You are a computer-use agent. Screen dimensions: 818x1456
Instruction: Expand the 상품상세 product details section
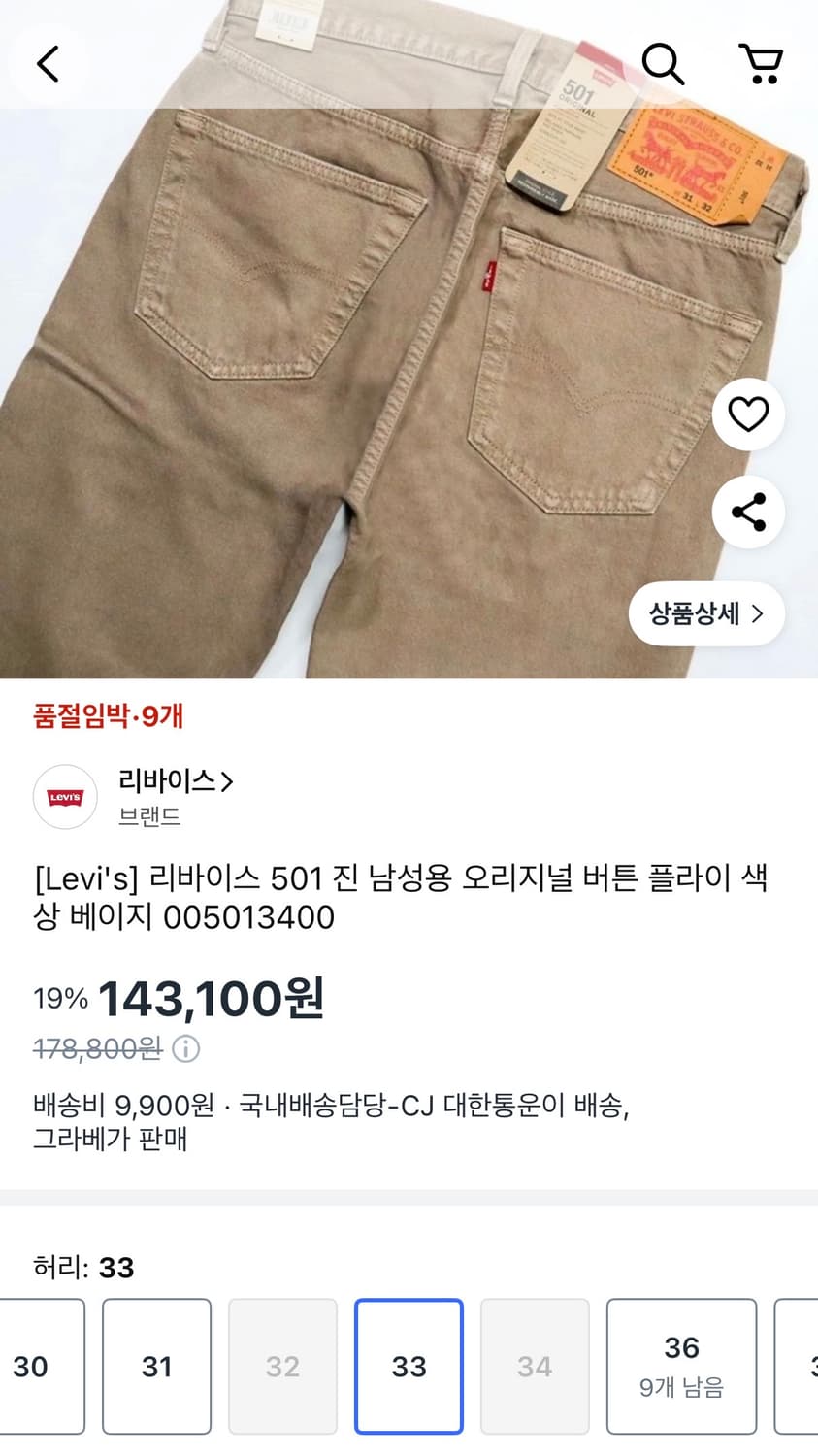(706, 613)
